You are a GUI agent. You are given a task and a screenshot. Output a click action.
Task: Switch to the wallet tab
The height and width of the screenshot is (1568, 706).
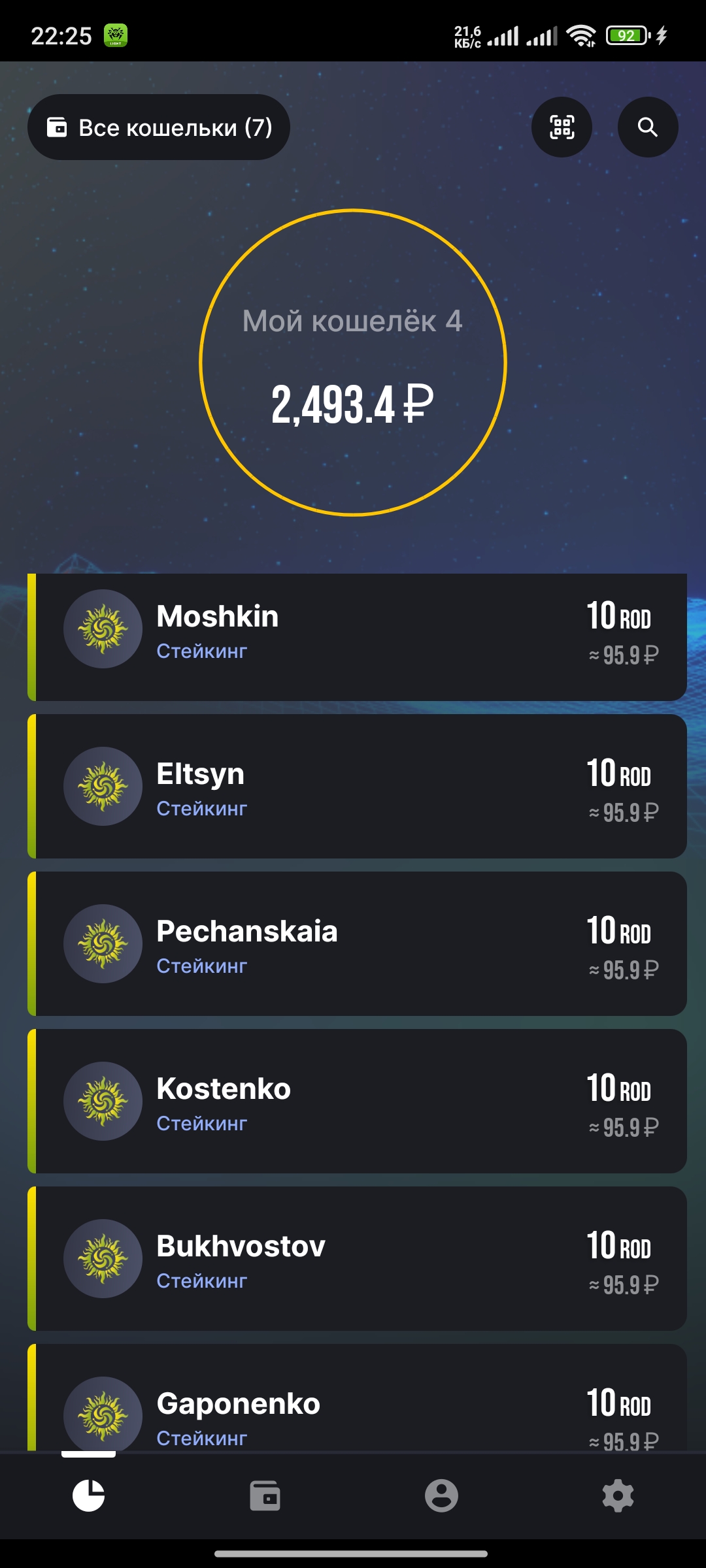[265, 1495]
